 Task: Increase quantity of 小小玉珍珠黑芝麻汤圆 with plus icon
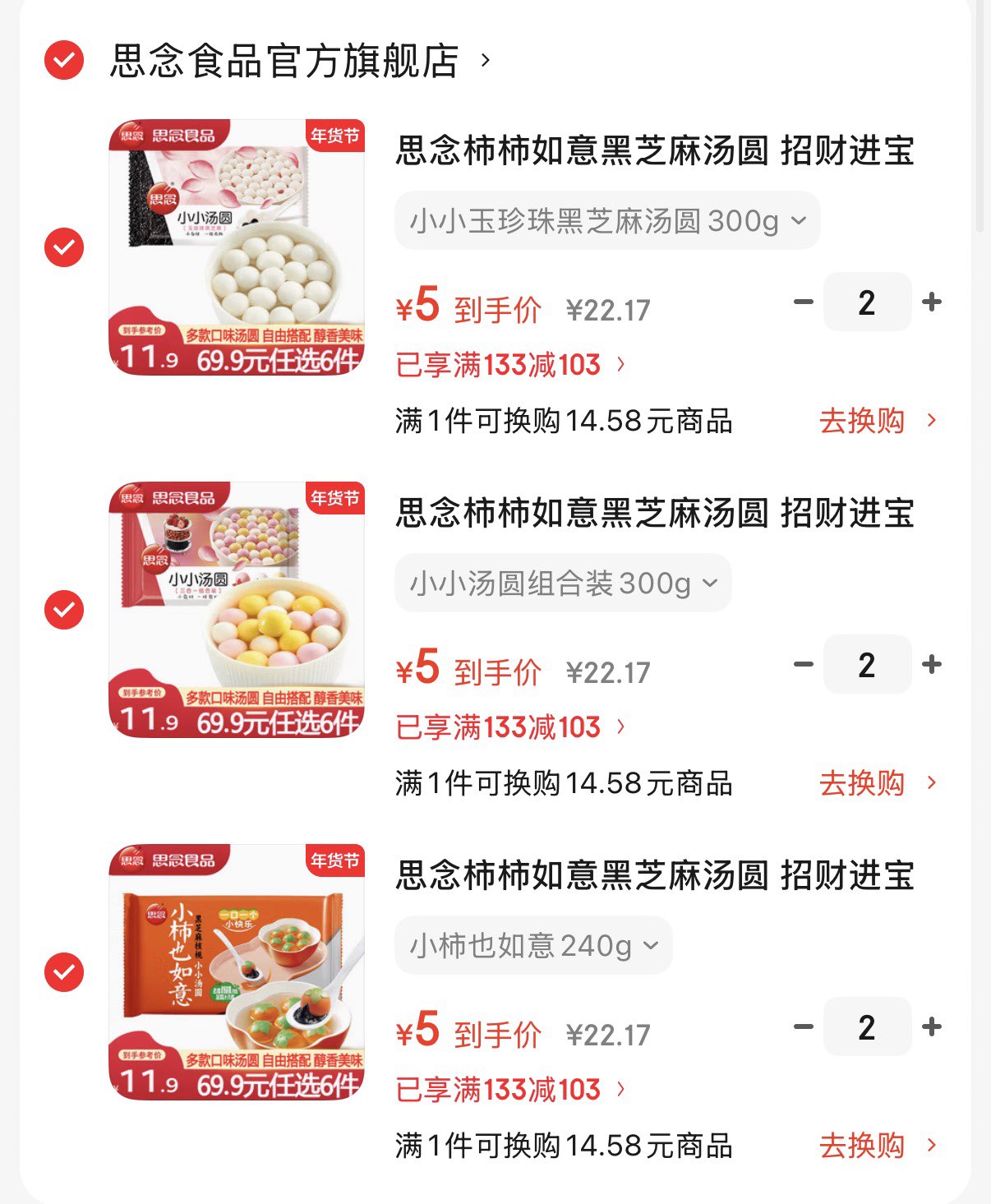point(930,302)
